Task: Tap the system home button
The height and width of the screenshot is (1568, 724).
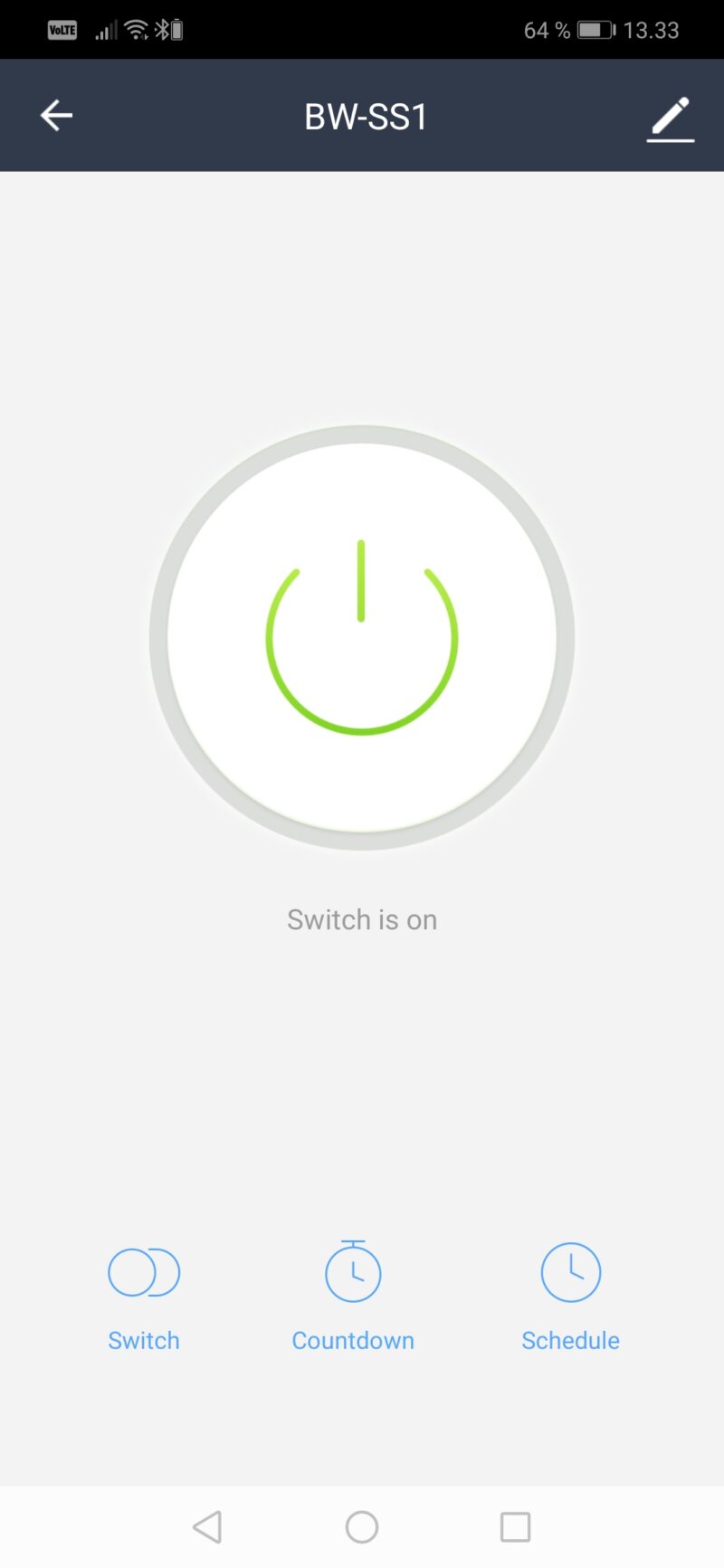Action: [x=362, y=1527]
